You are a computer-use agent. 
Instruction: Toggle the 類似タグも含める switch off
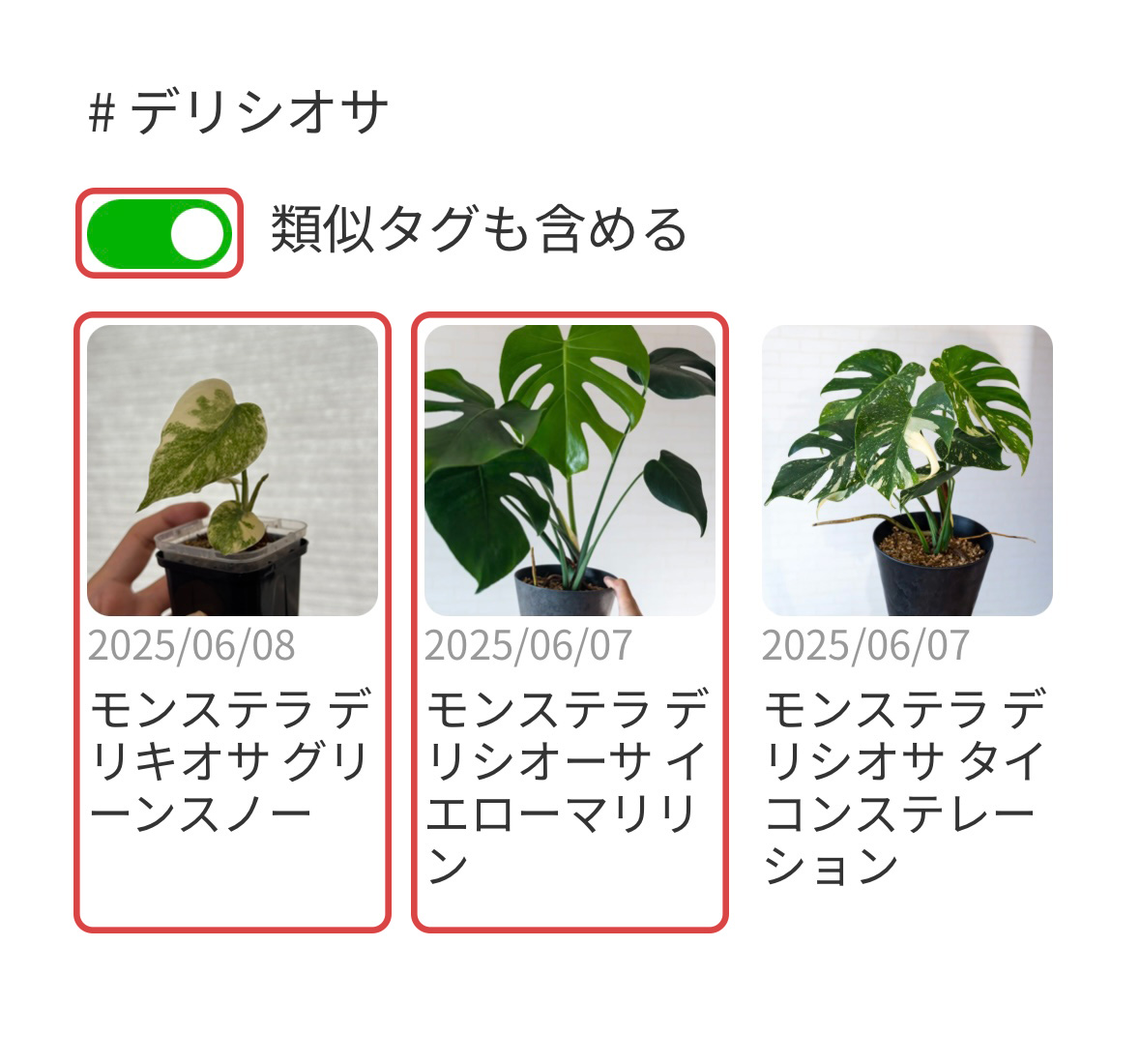(160, 233)
